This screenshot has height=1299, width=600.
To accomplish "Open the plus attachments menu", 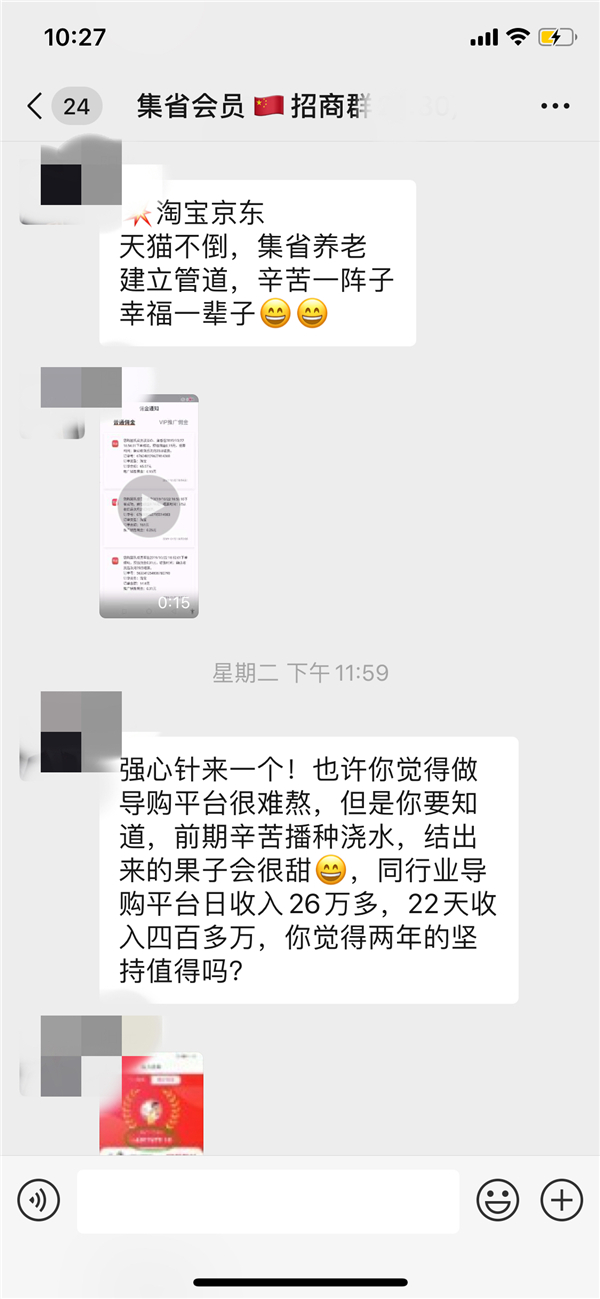I will tap(561, 1199).
